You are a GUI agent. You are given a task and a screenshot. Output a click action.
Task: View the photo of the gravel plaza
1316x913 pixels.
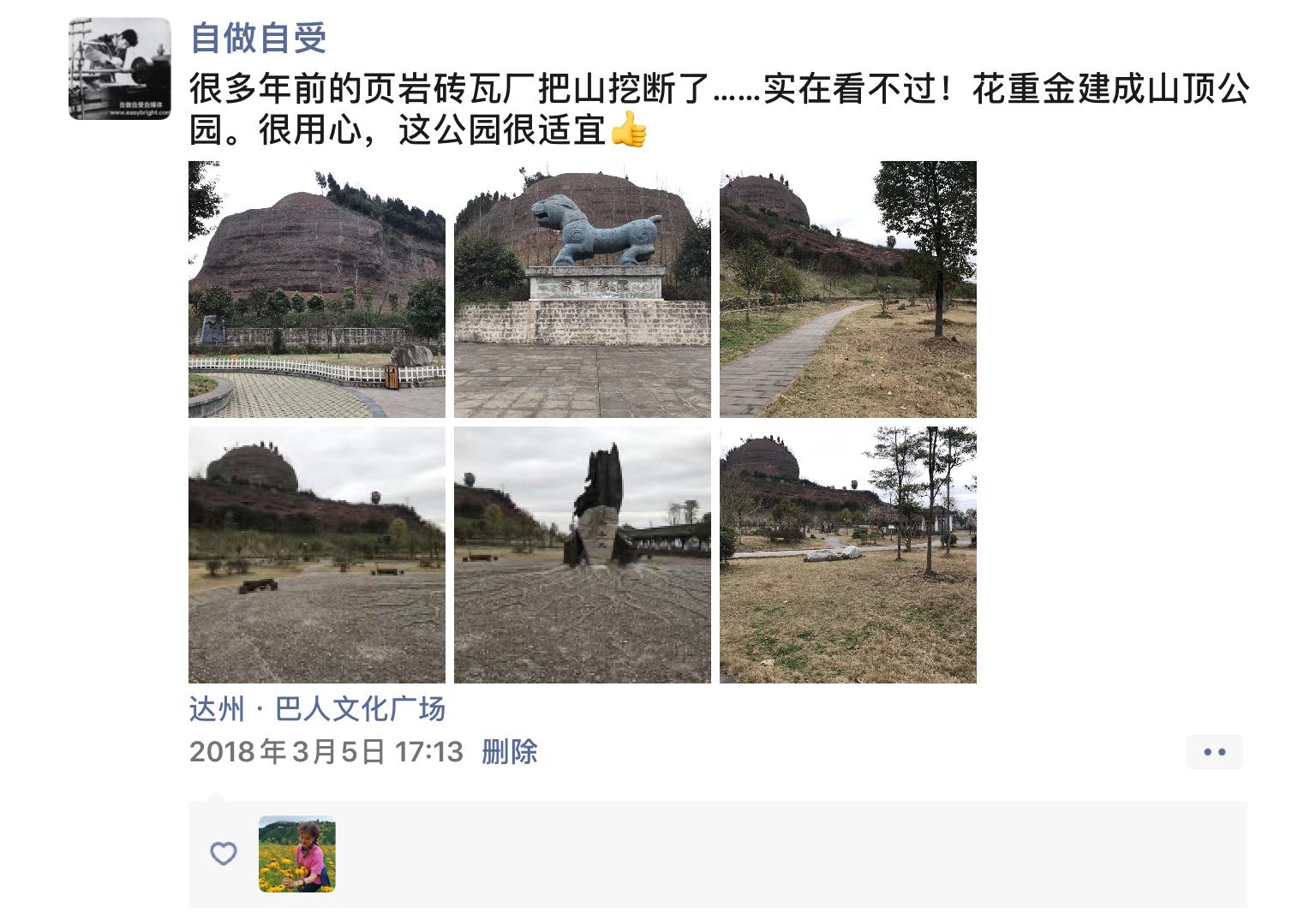point(317,555)
